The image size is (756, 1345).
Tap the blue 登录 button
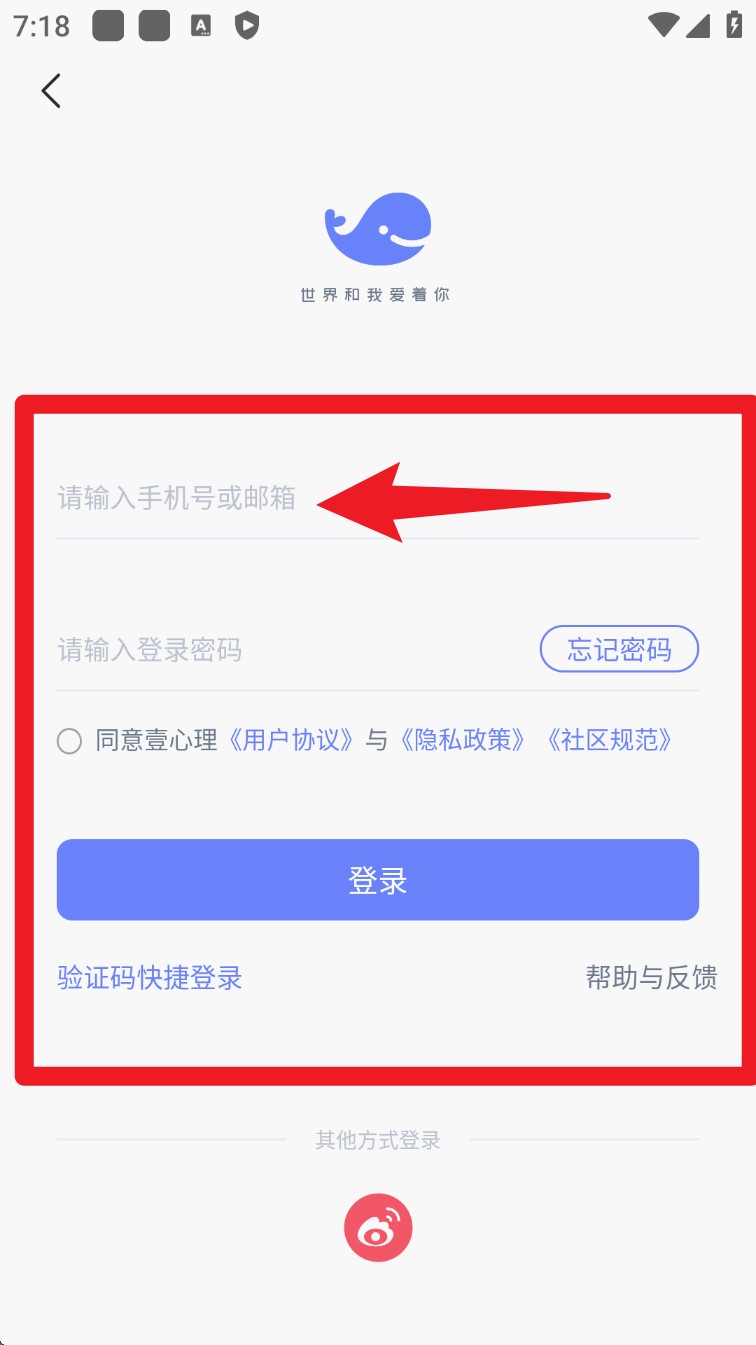[x=377, y=880]
